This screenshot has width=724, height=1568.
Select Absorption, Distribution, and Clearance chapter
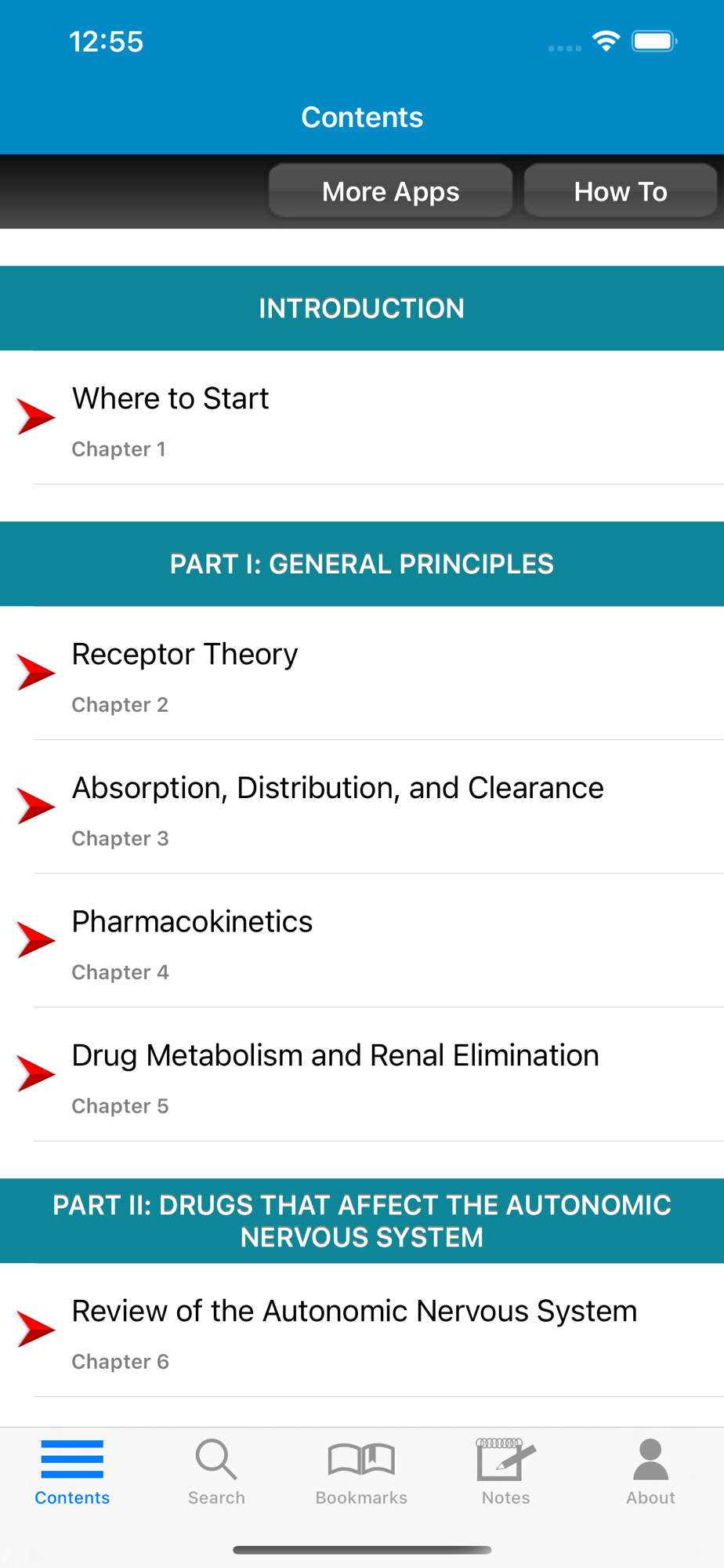pos(362,807)
